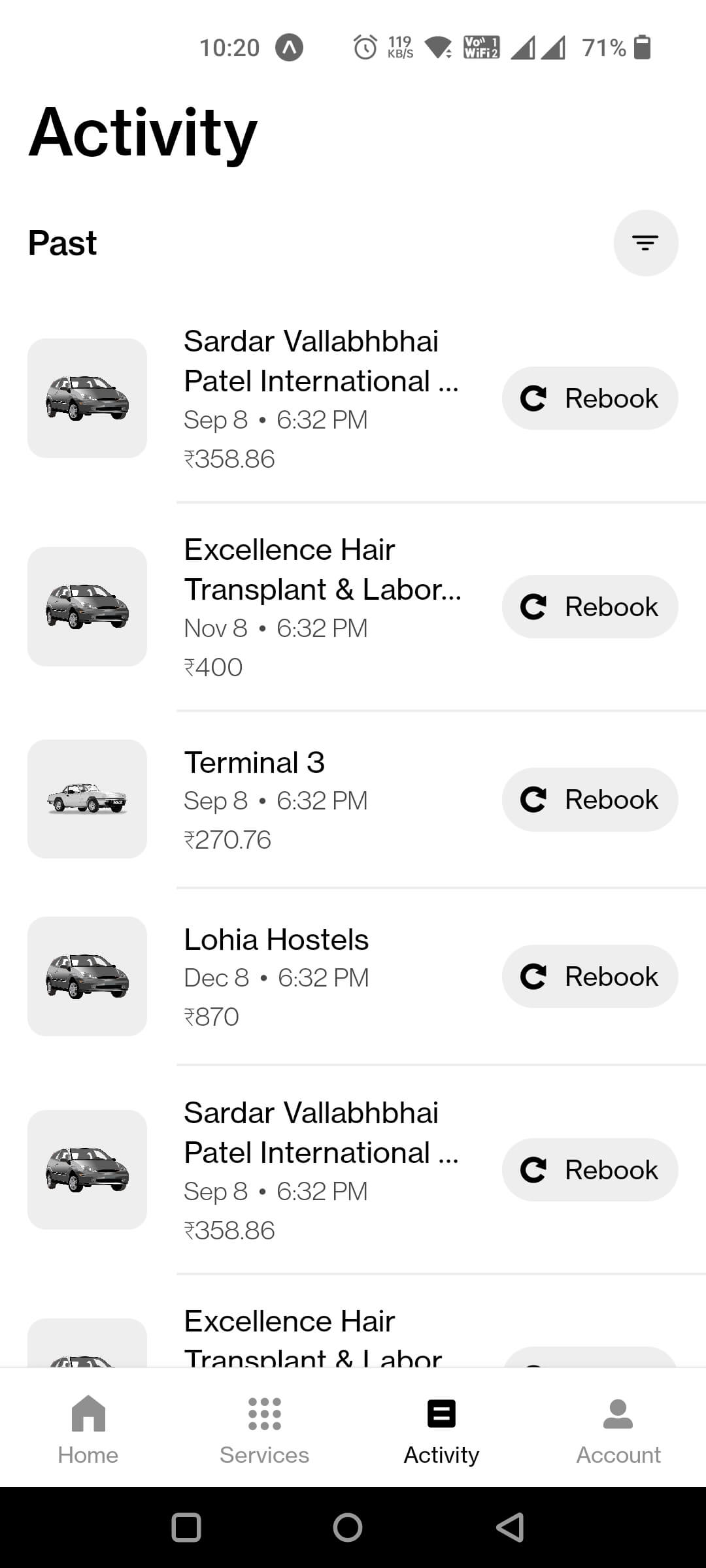This screenshot has height=1568, width=706.
Task: Rebook the Terminal 3 ride
Action: click(x=590, y=799)
